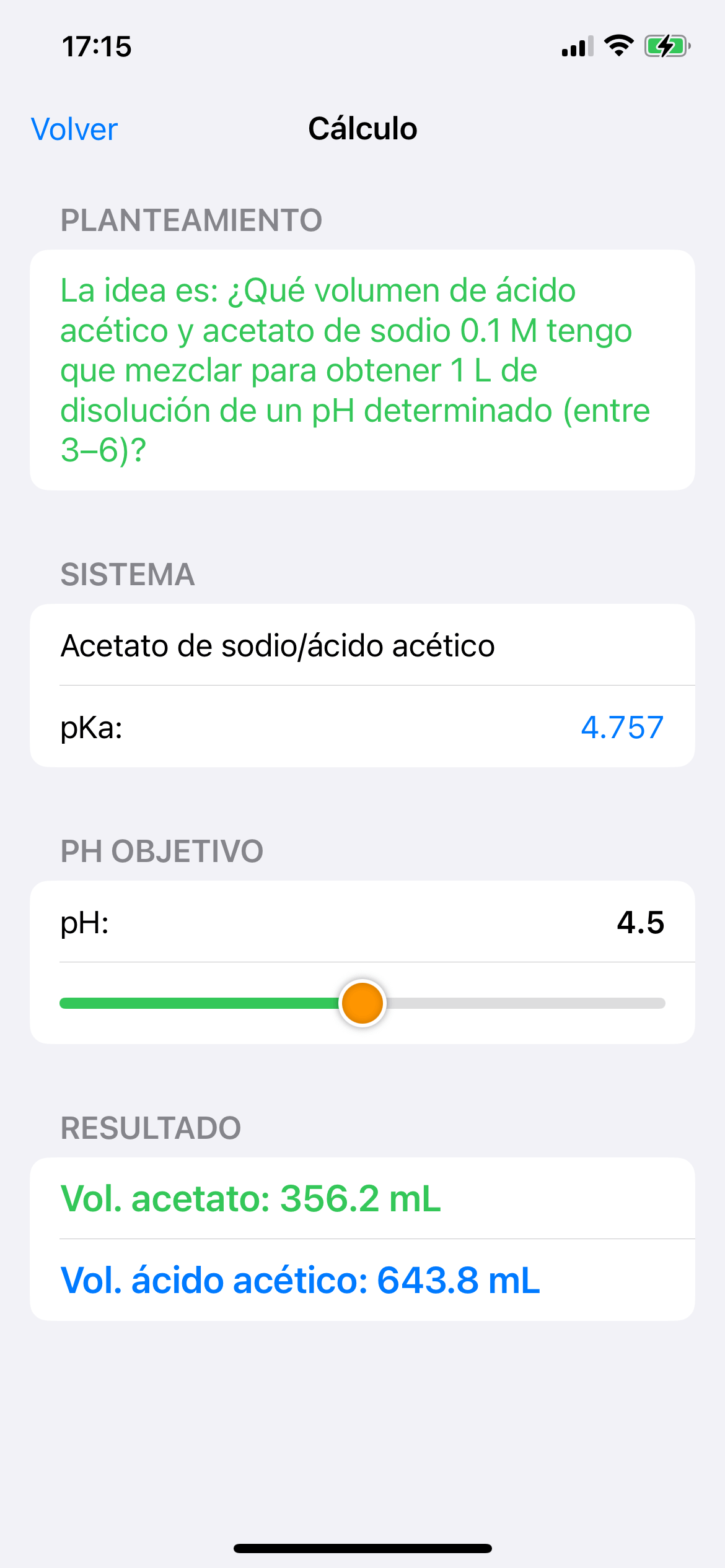This screenshot has height=1568, width=725.
Task: Edit the pKa value 4.757
Action: point(622,727)
